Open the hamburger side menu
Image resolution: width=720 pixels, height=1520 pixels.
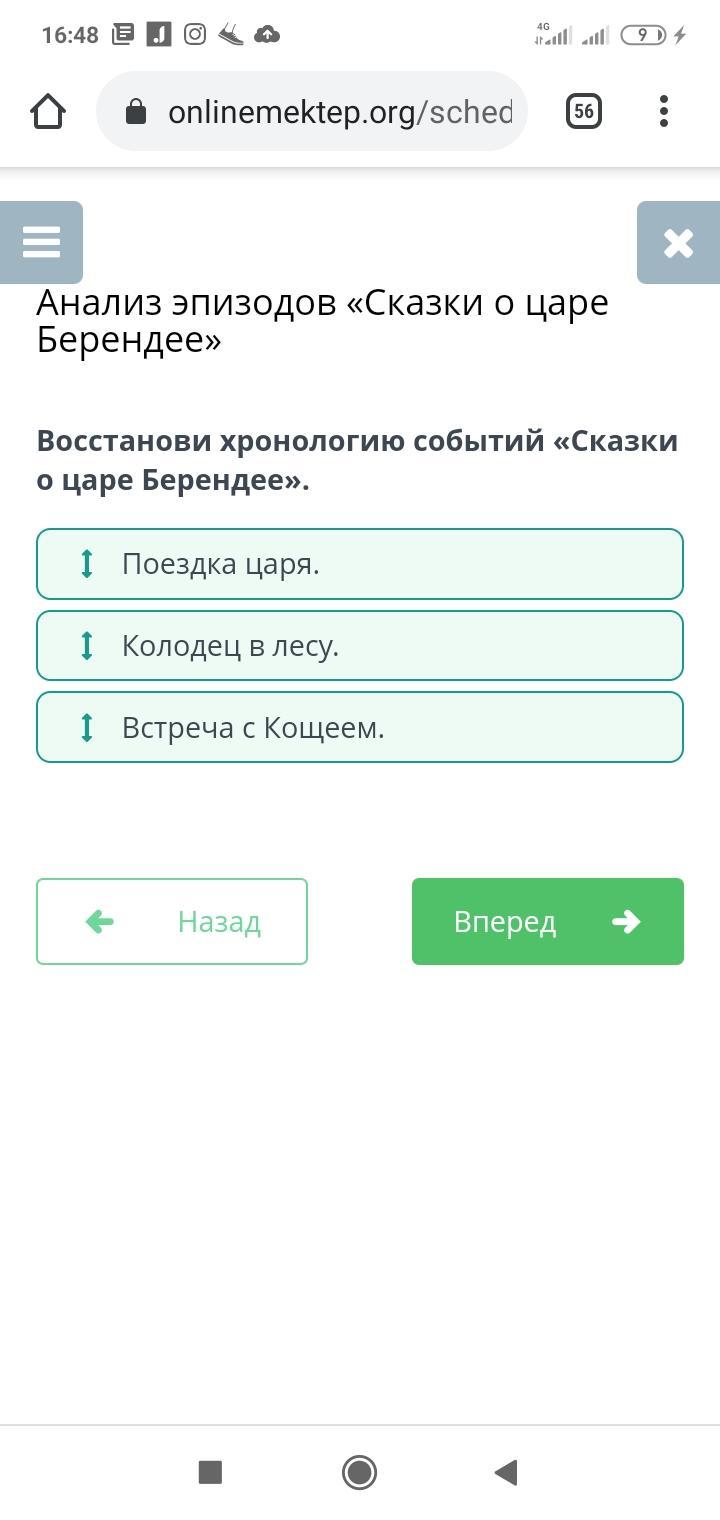[41, 242]
